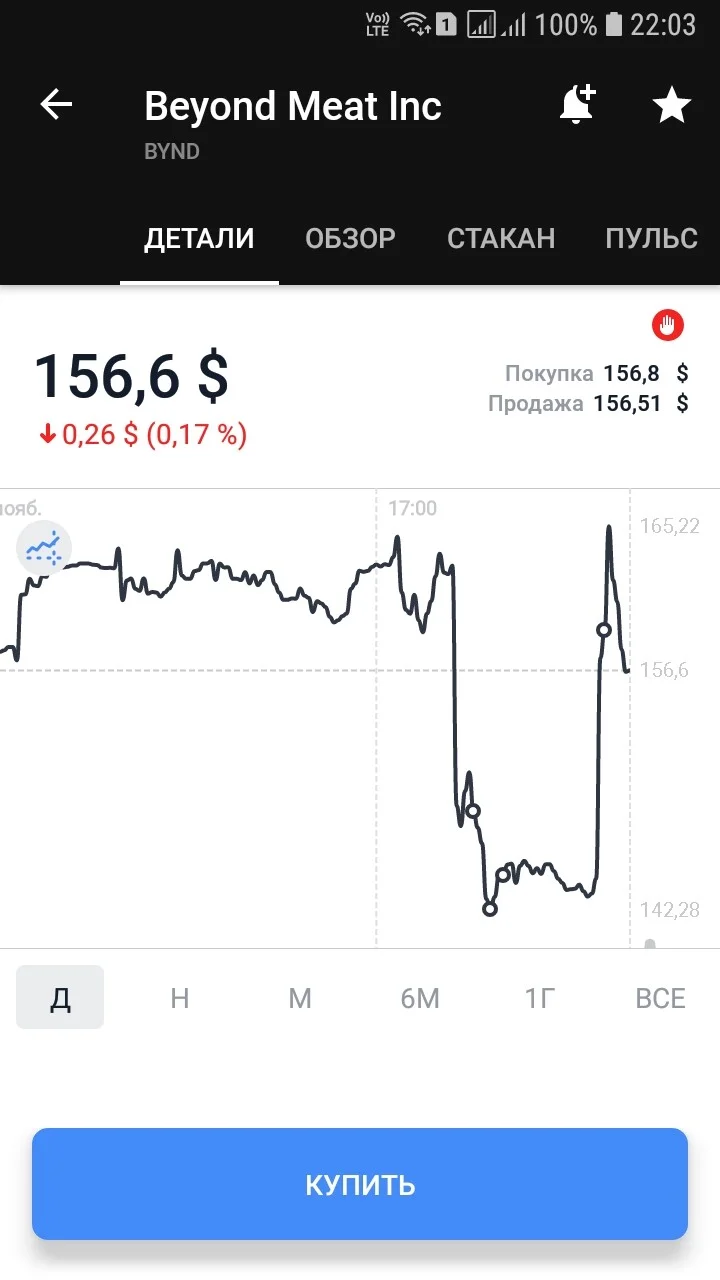Add a price alert with the bell icon
Viewport: 720px width, 1280px height.
pyautogui.click(x=577, y=105)
